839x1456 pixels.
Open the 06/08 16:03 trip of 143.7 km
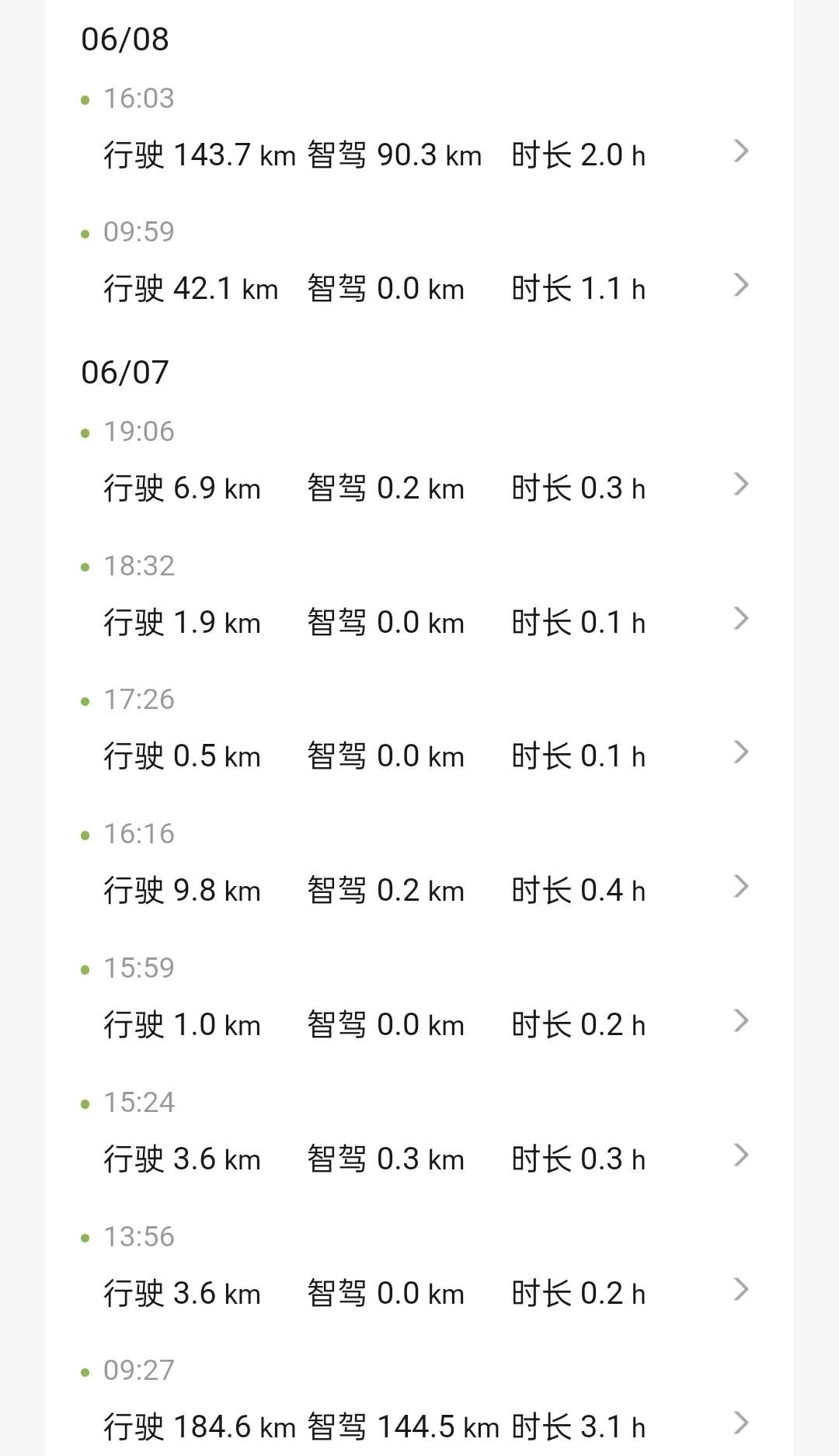click(x=419, y=154)
